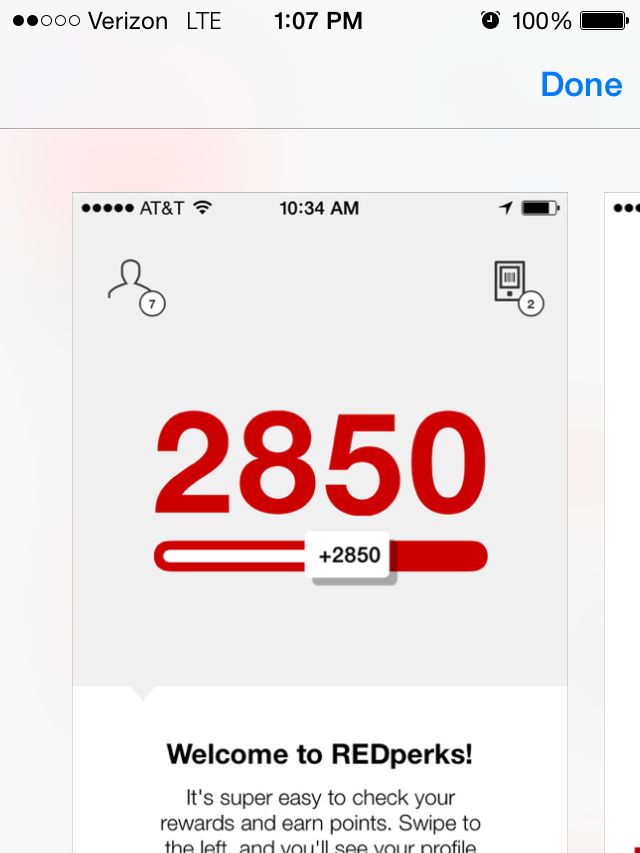Tap Done to close the screenshot viewer
The width and height of the screenshot is (640, 853).
click(x=581, y=85)
